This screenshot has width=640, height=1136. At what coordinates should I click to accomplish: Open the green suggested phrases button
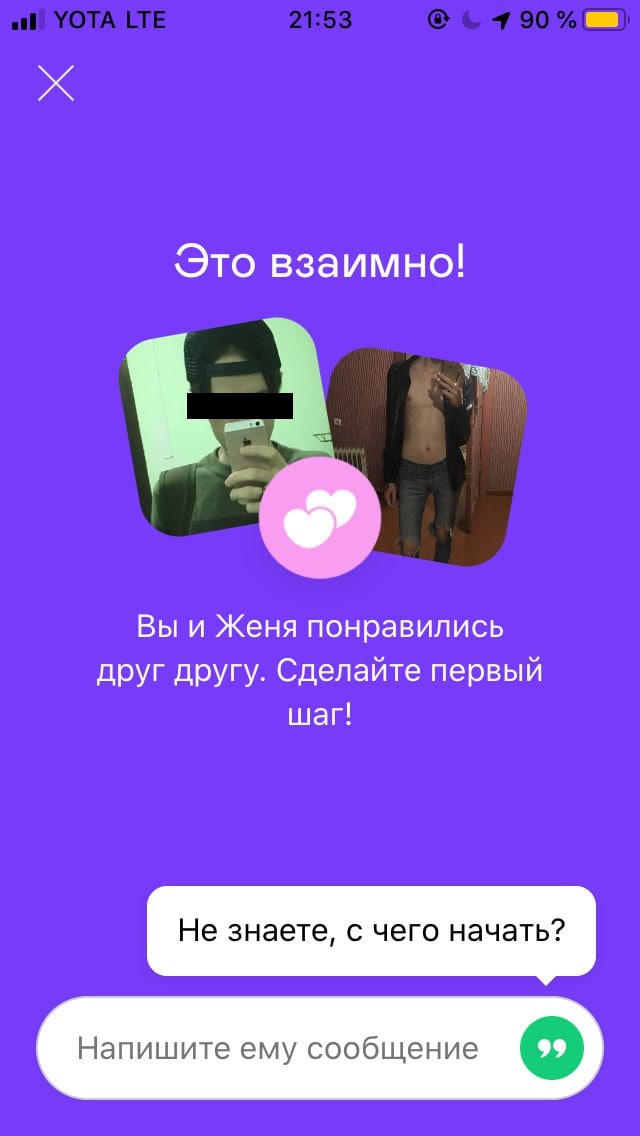pos(552,1048)
